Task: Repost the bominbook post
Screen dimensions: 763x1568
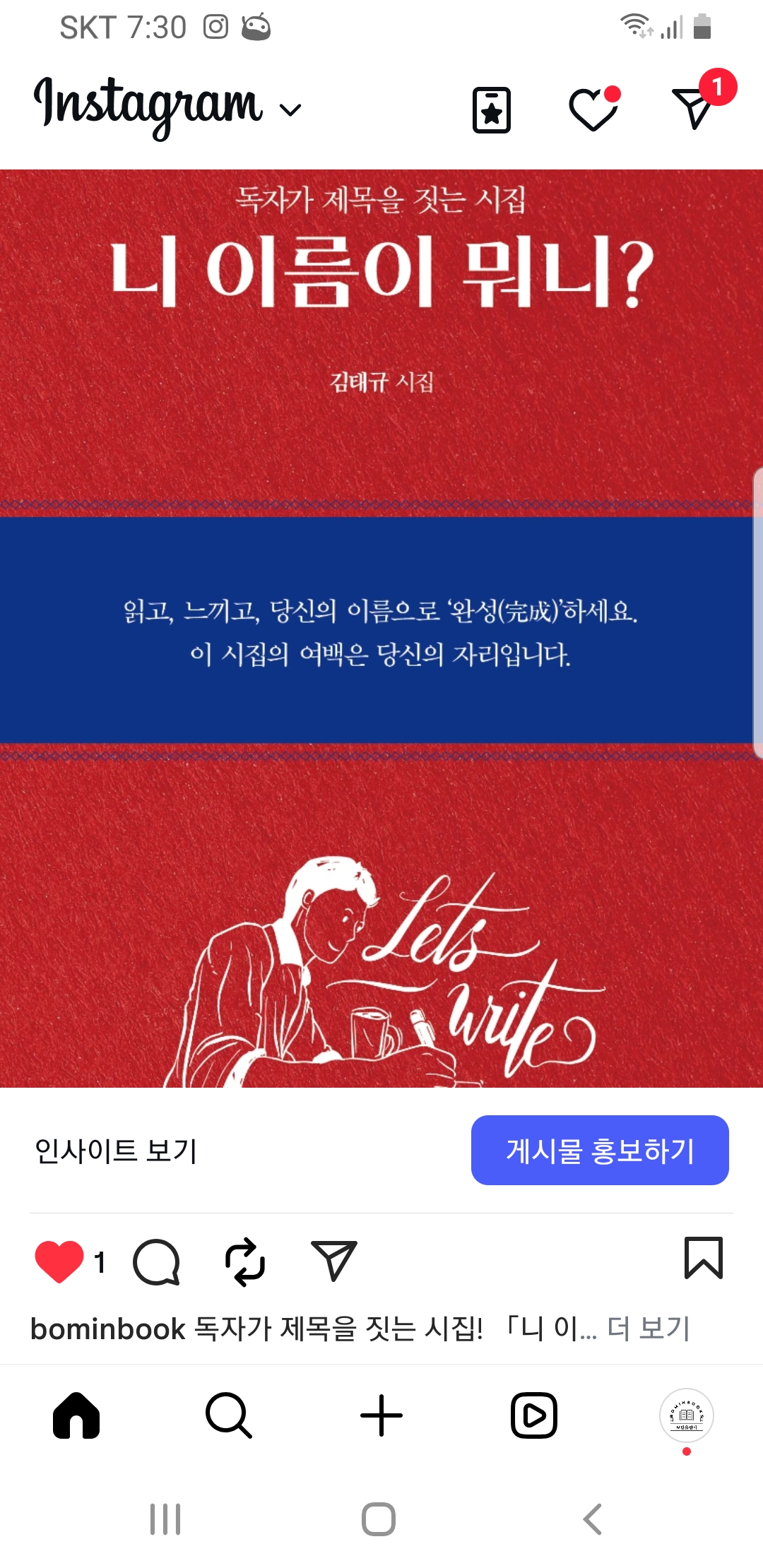Action: pyautogui.click(x=245, y=1261)
